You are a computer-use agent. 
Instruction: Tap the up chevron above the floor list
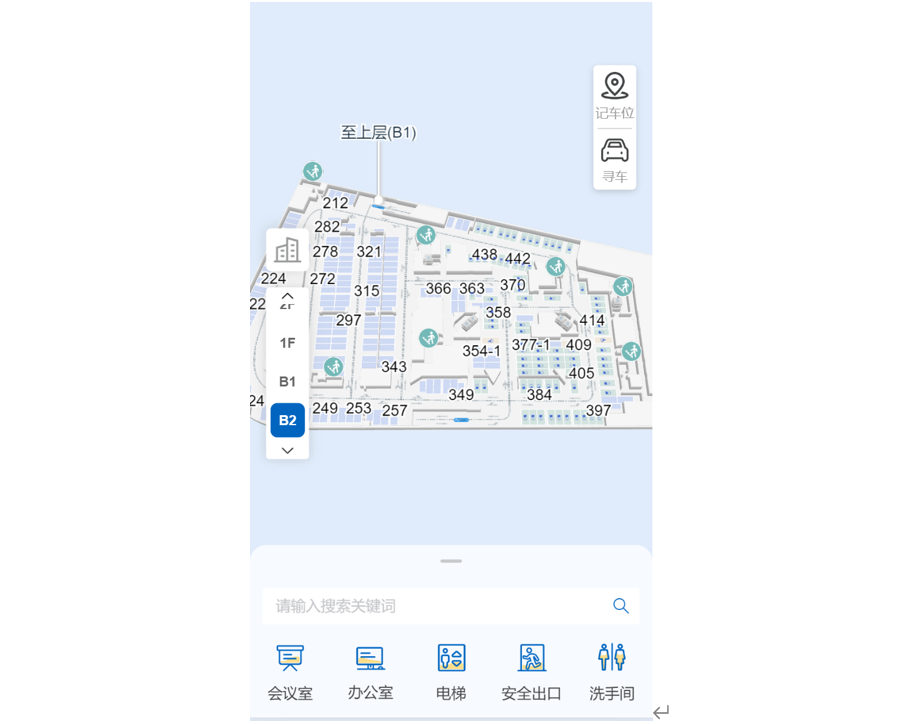pos(287,296)
